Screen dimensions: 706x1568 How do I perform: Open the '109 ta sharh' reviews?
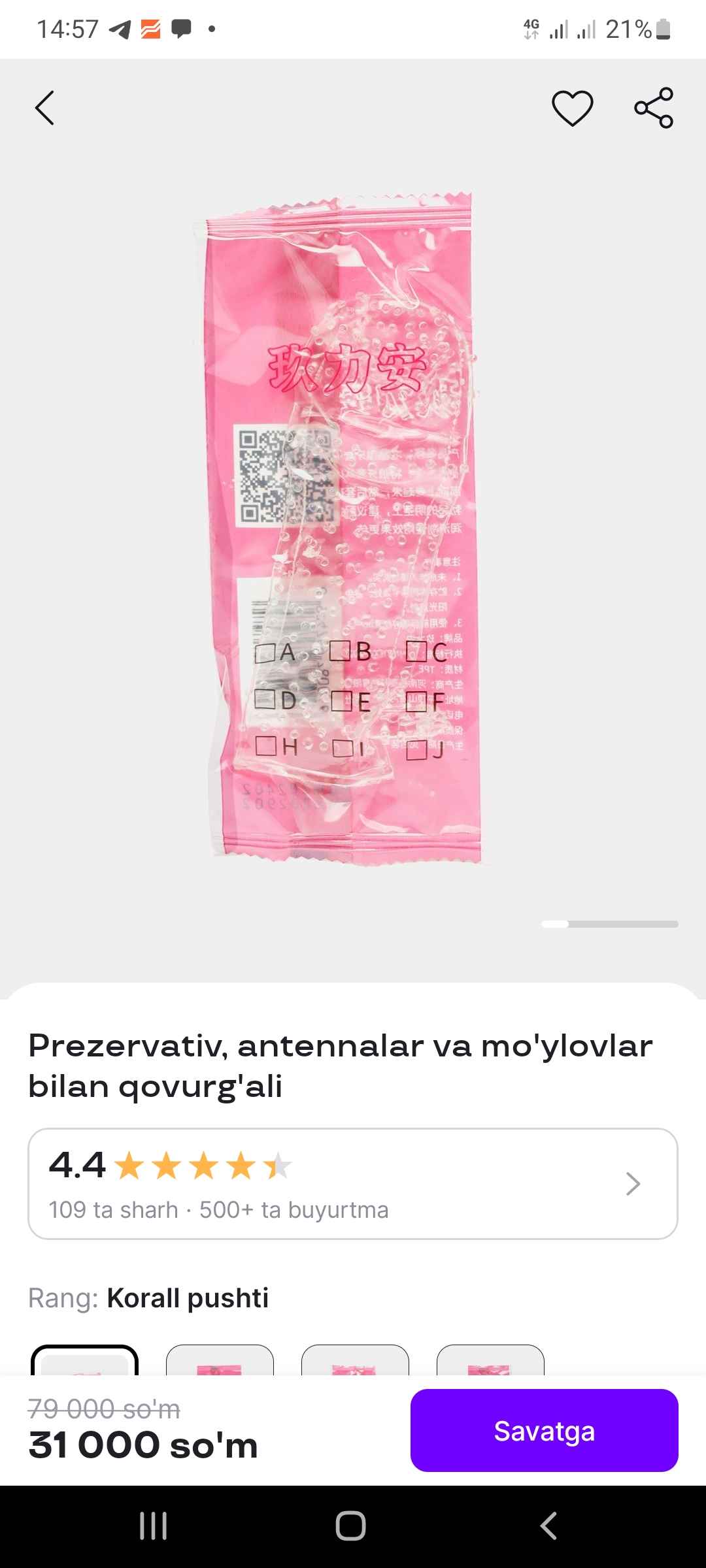114,1210
